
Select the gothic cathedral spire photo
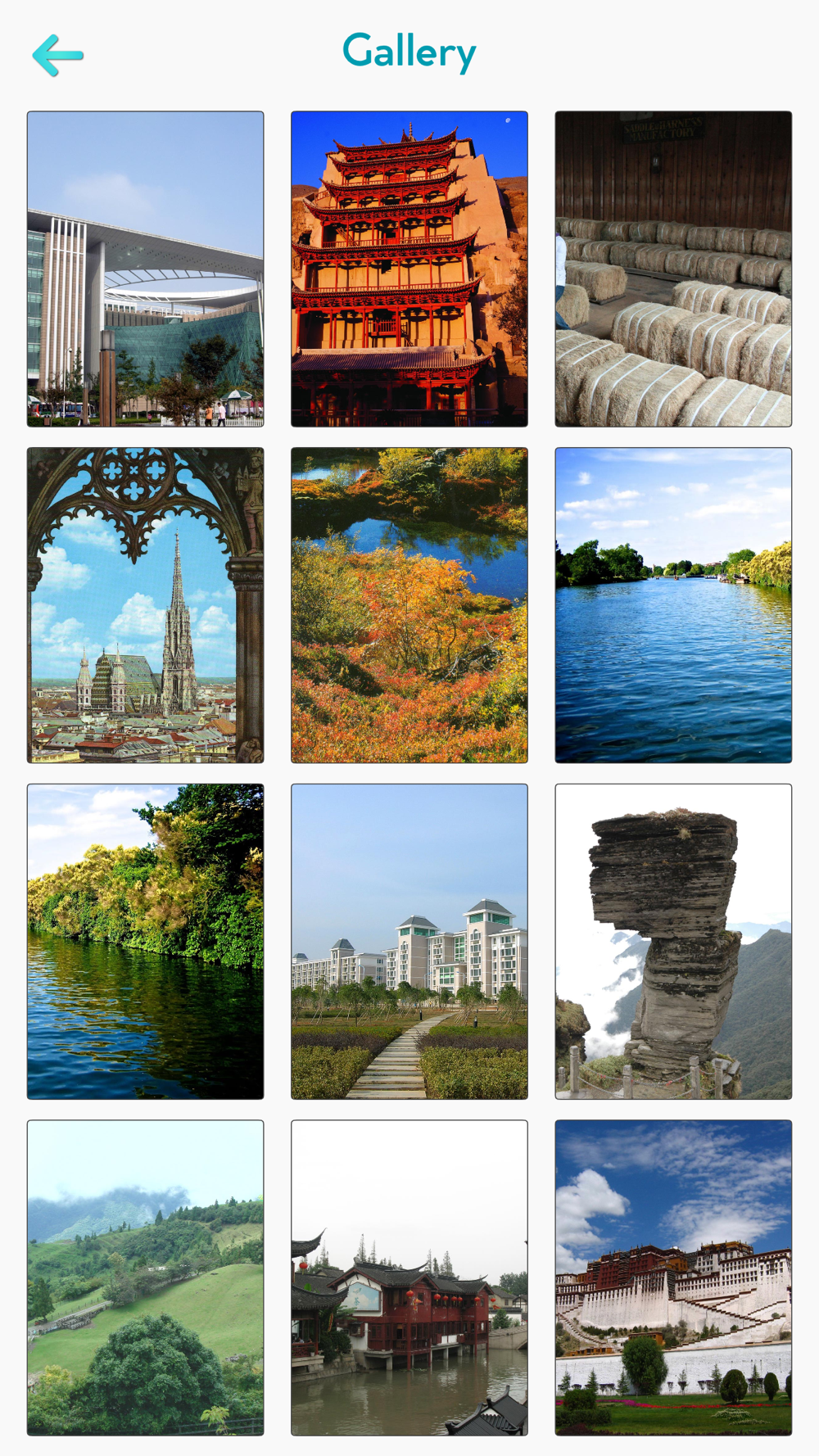pos(146,605)
